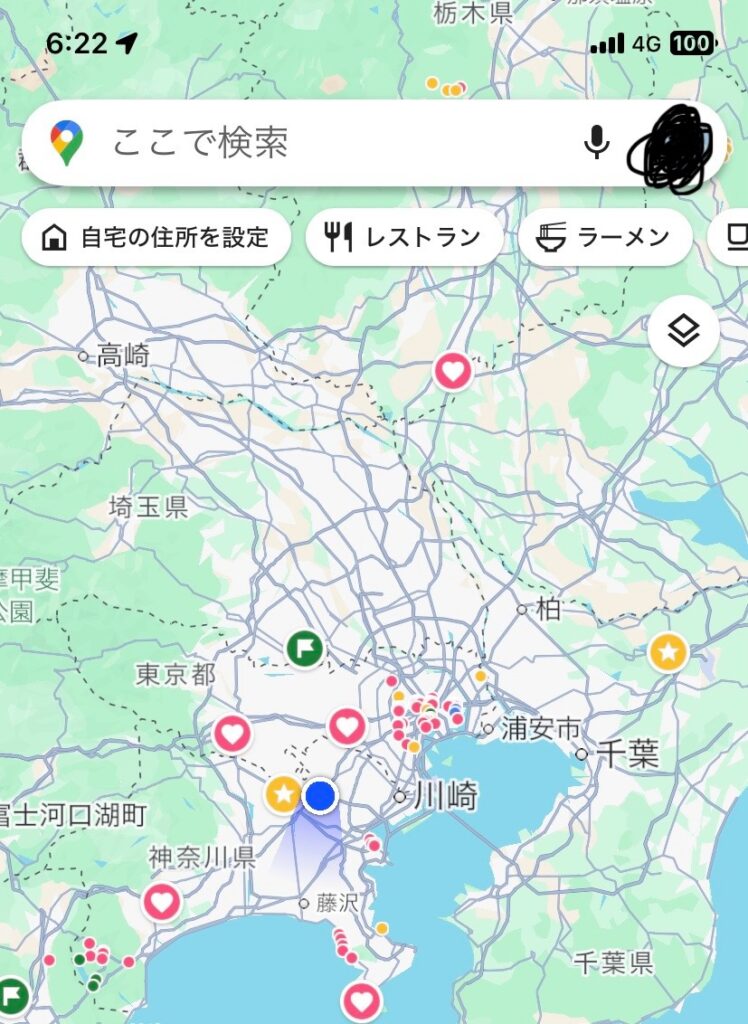748x1024 pixels.
Task: Open the heart pin above 神奈川県
Action: click(233, 735)
